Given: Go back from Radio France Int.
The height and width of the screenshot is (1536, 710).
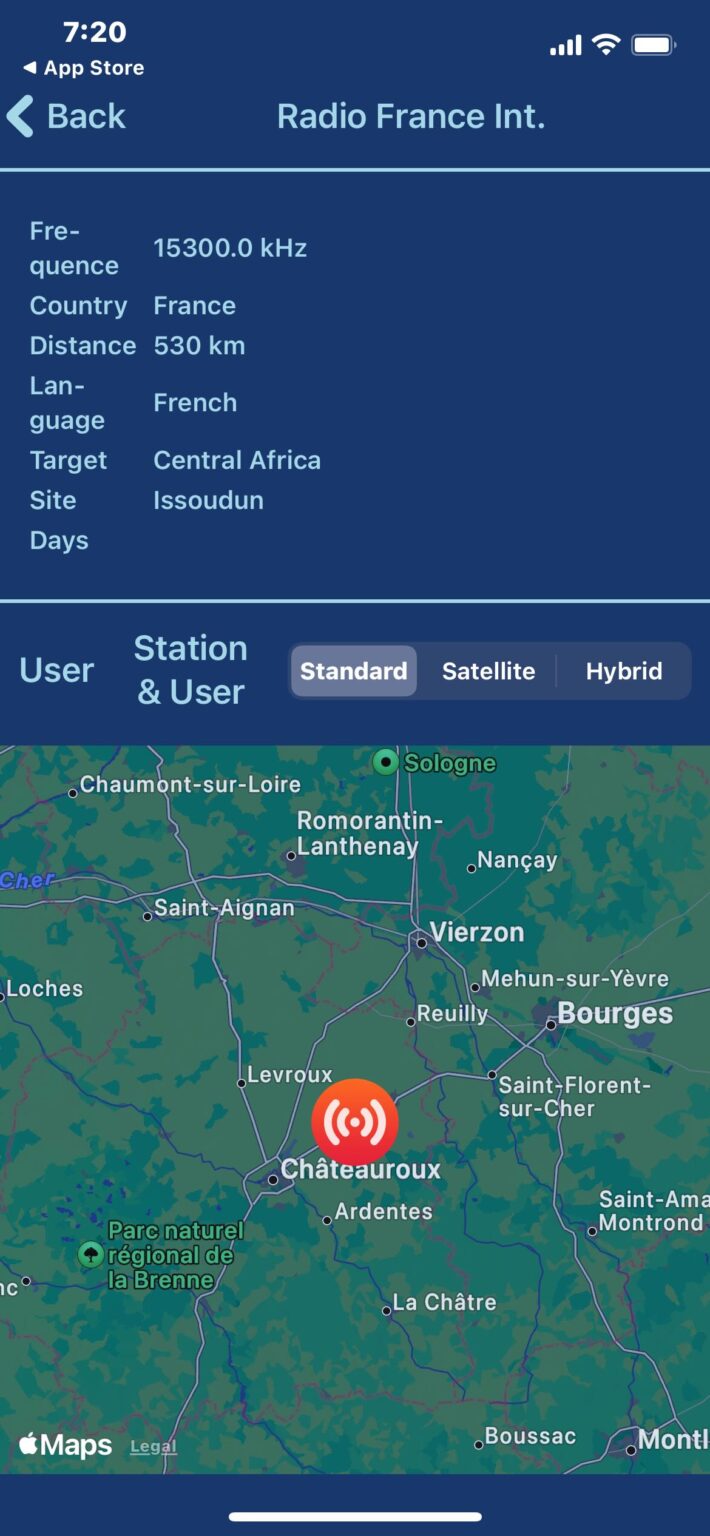Looking at the screenshot, I should coord(67,116).
